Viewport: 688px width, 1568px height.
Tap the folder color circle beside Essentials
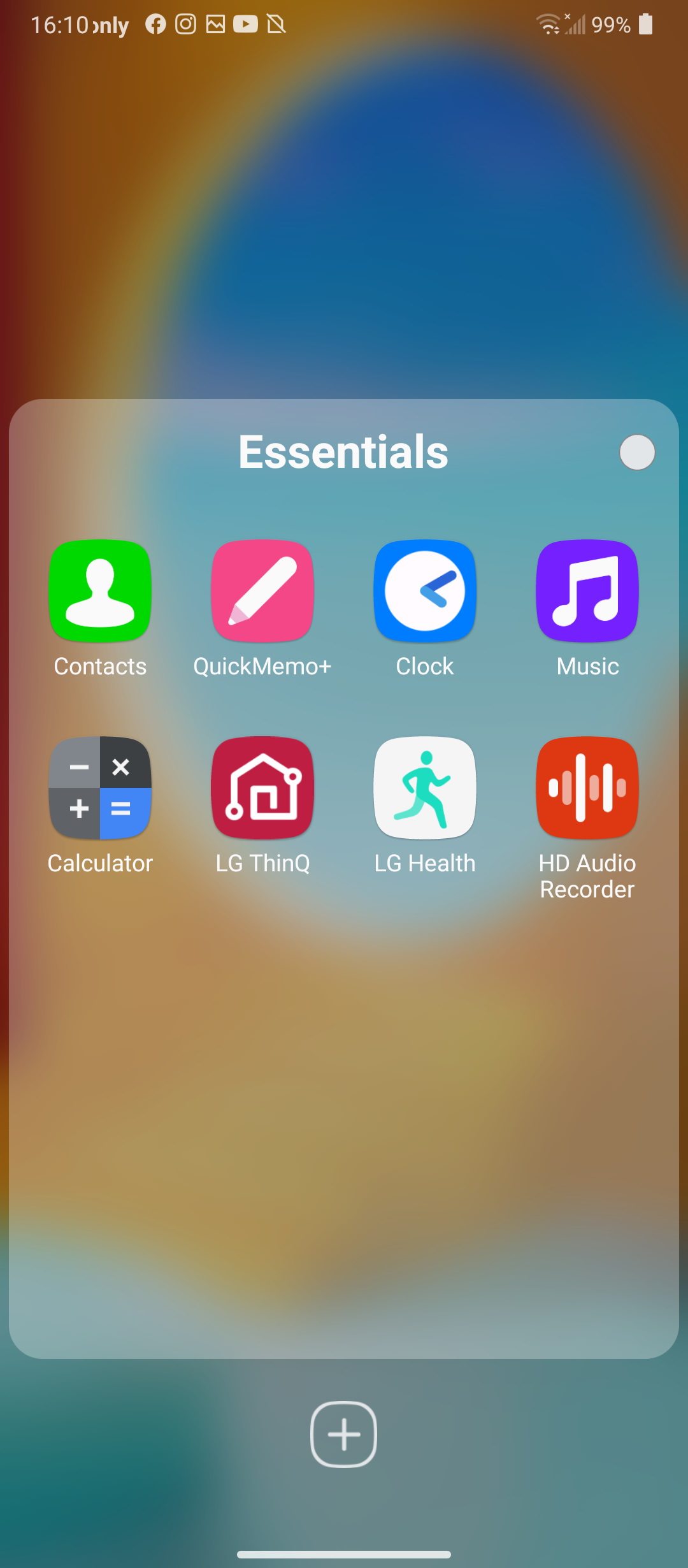[x=637, y=453]
